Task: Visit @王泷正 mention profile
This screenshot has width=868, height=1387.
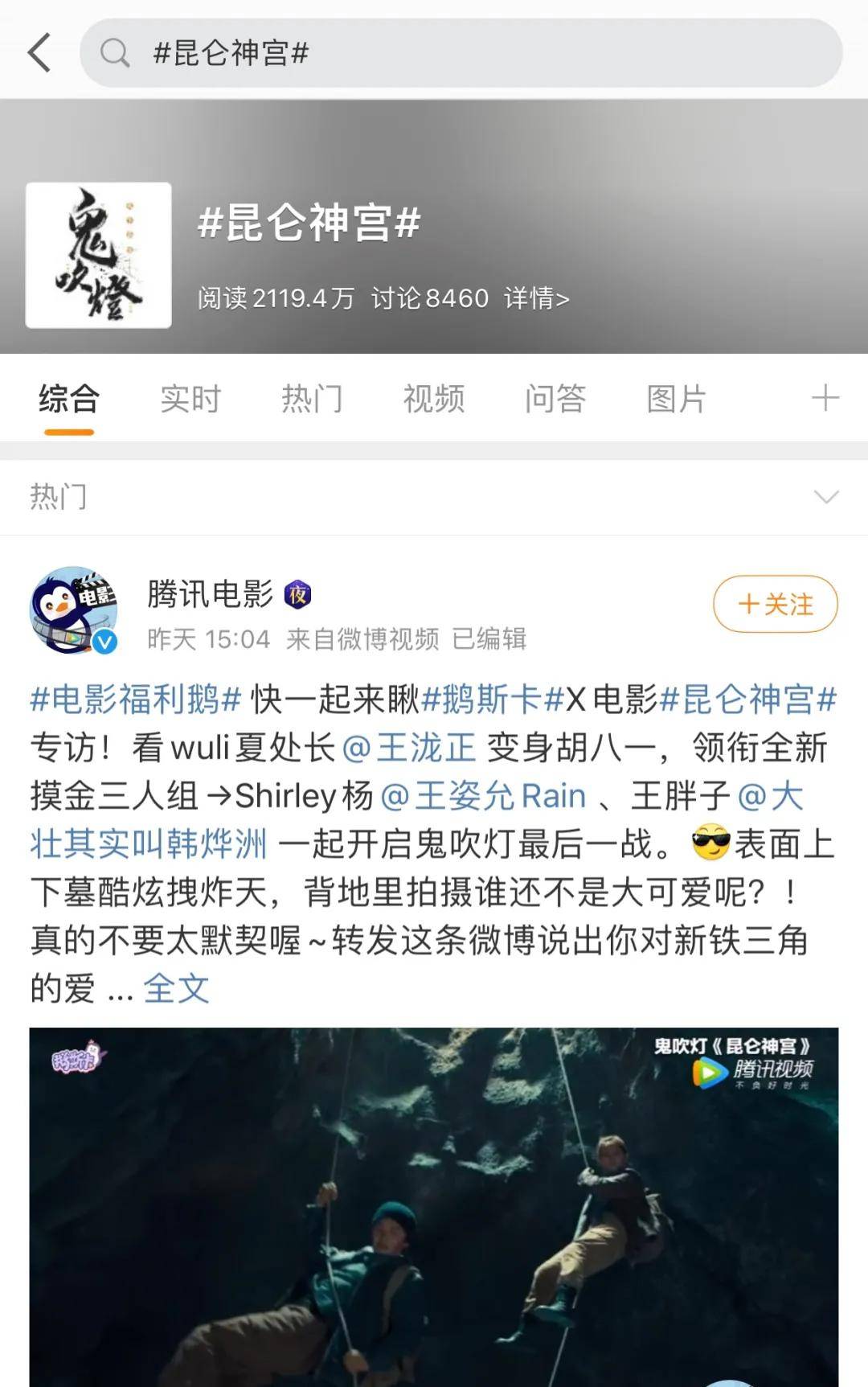Action: point(409,748)
